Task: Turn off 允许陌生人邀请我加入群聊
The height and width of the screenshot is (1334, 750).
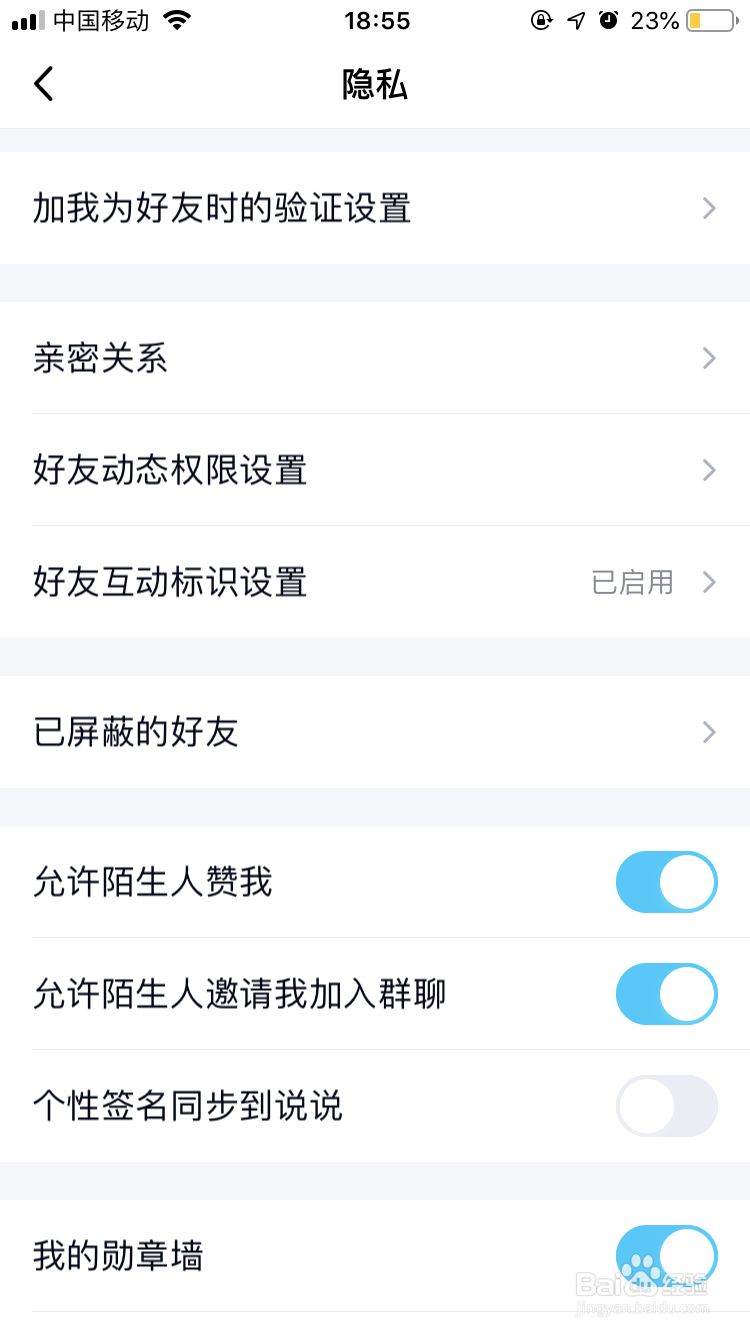Action: tap(666, 994)
